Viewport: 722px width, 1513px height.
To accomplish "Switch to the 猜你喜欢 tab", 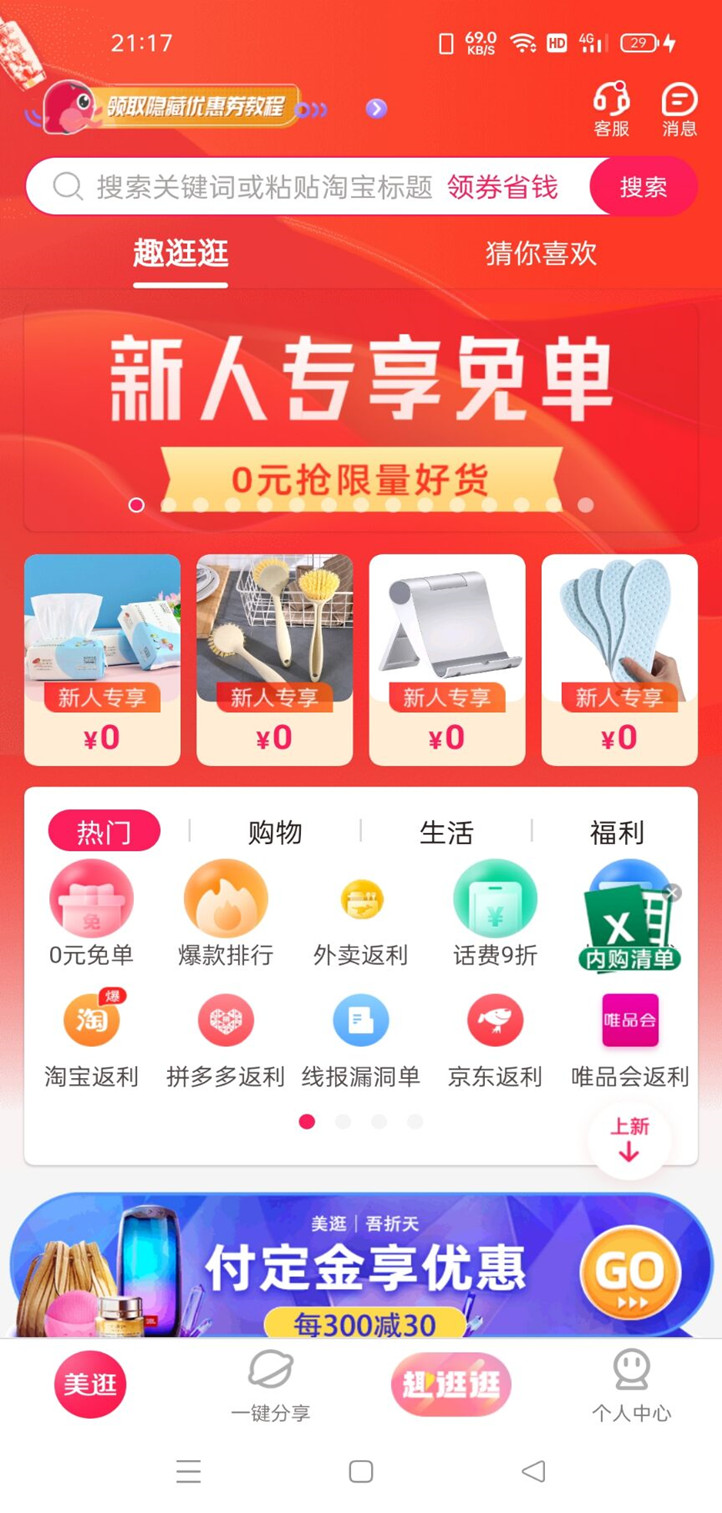I will [540, 253].
